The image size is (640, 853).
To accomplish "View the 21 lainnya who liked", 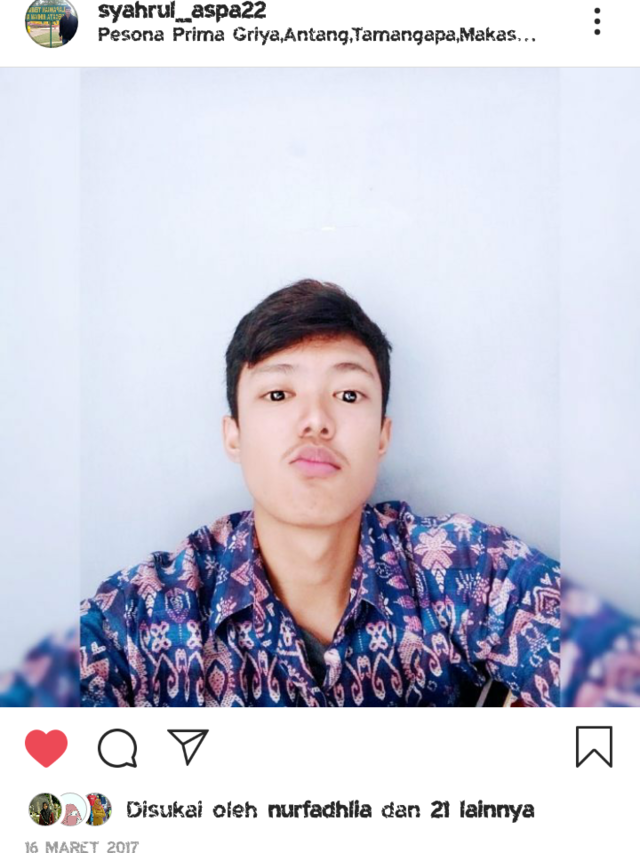I will (482, 809).
